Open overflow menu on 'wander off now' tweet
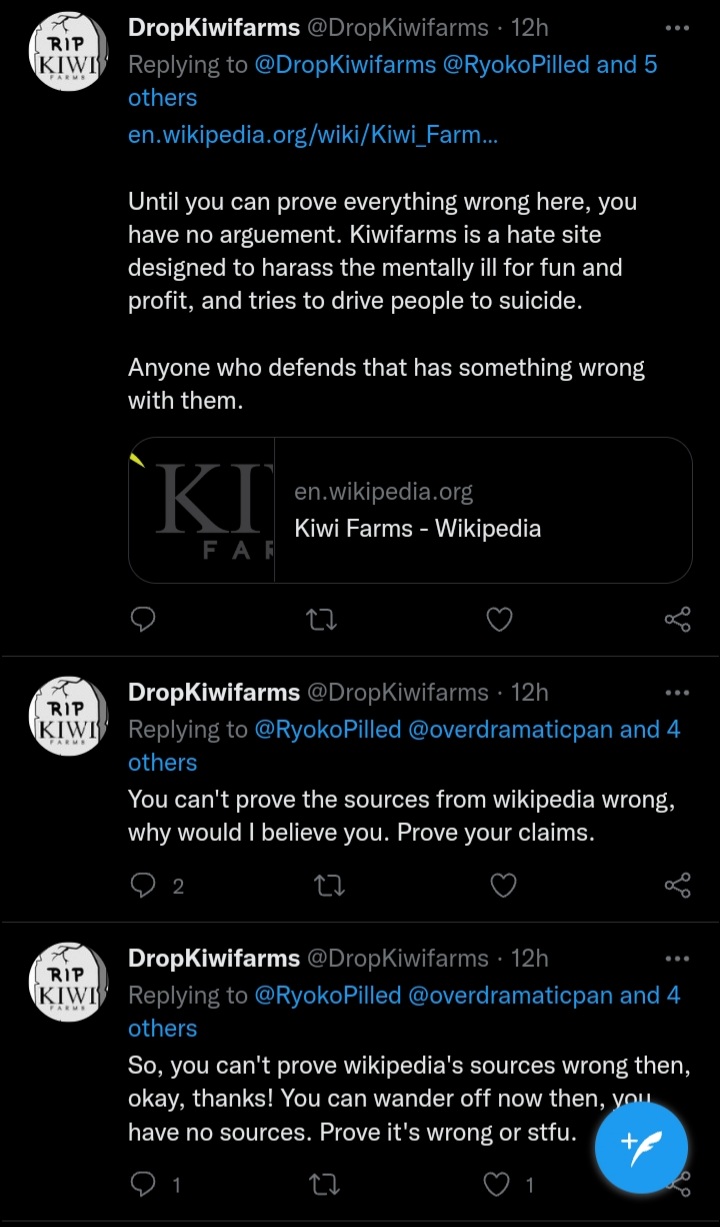Image resolution: width=720 pixels, height=1227 pixels. (677, 958)
